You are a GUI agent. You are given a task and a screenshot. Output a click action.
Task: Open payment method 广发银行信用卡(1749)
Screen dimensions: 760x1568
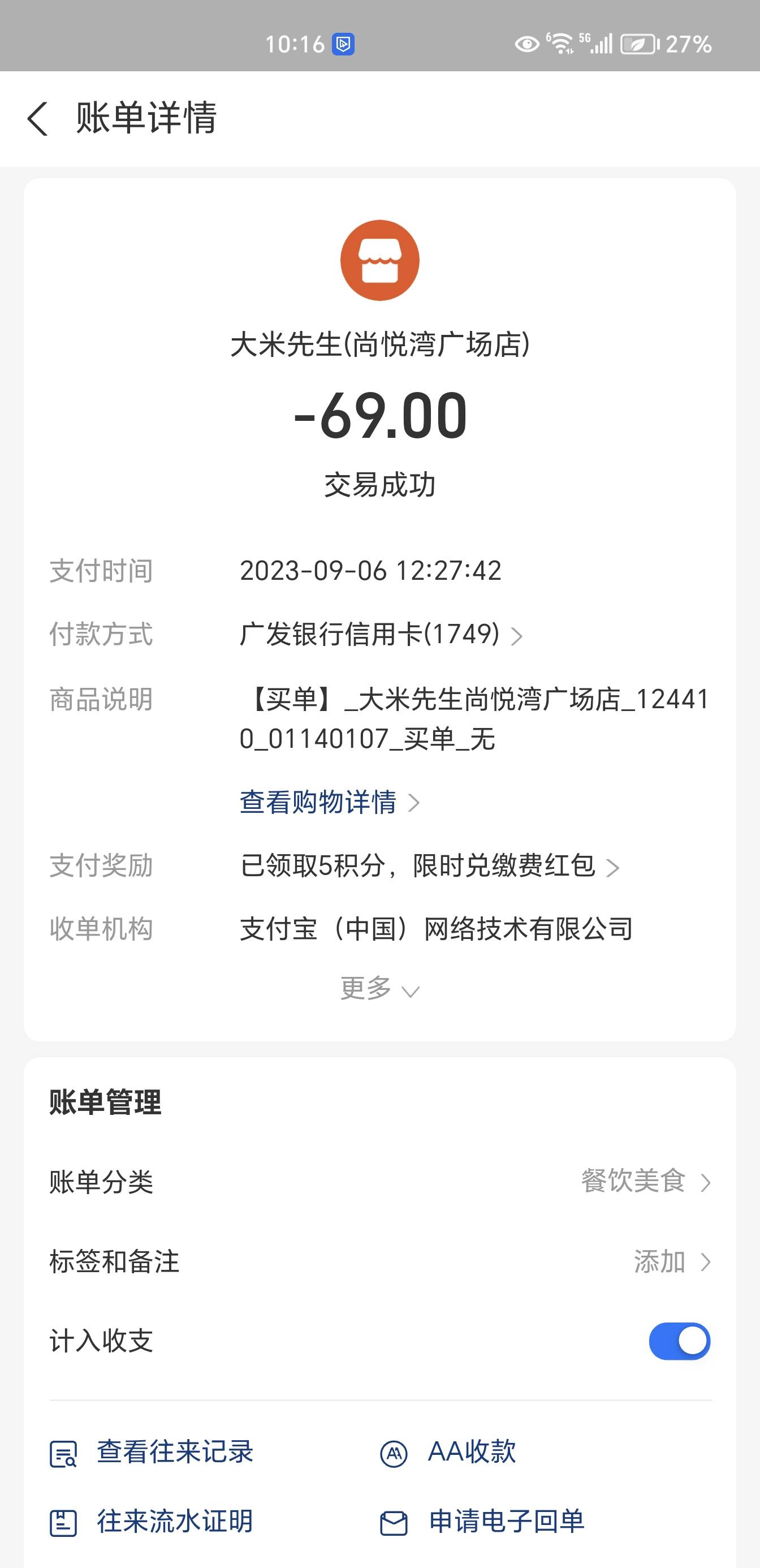[x=381, y=634]
